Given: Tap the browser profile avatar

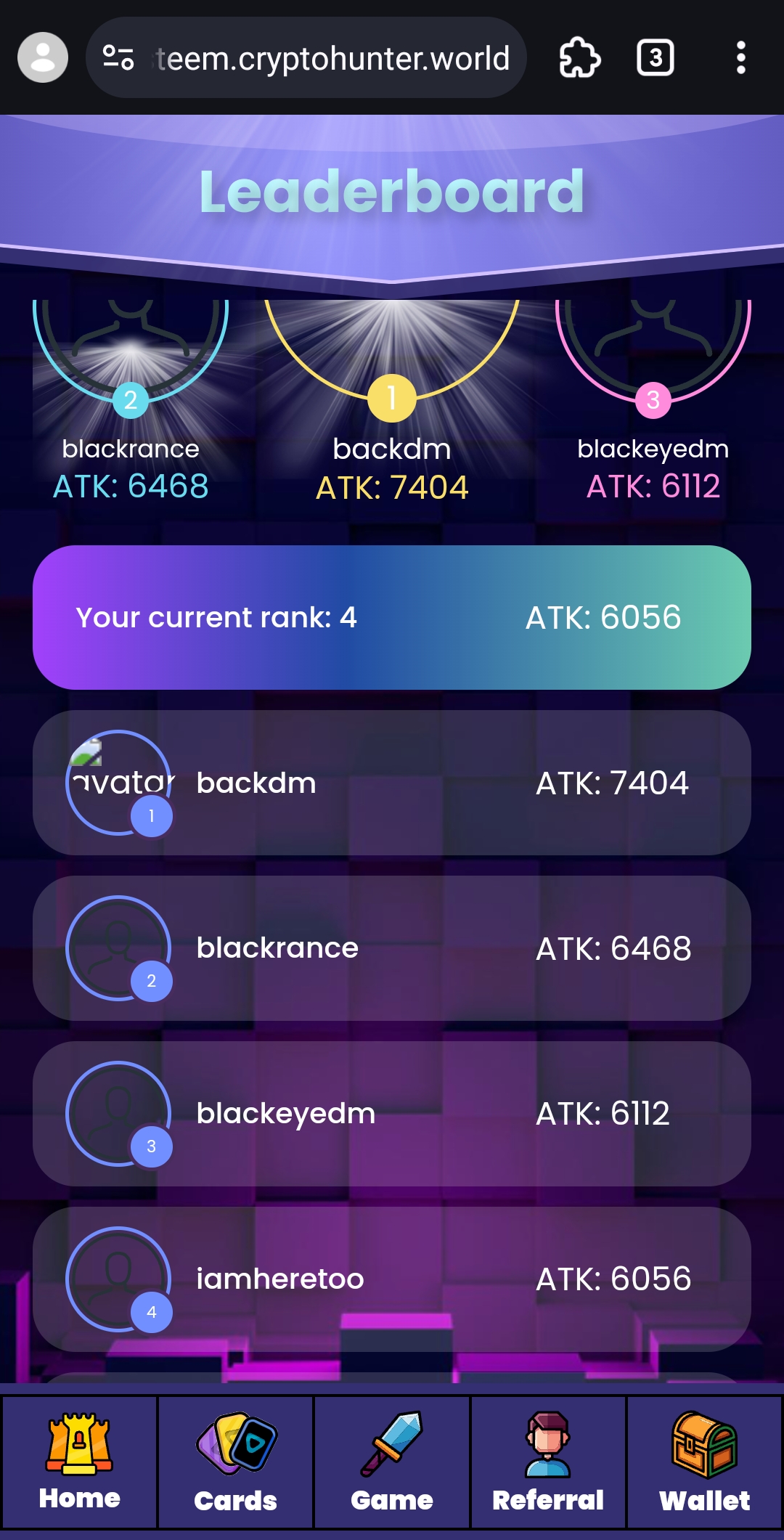Looking at the screenshot, I should [43, 57].
